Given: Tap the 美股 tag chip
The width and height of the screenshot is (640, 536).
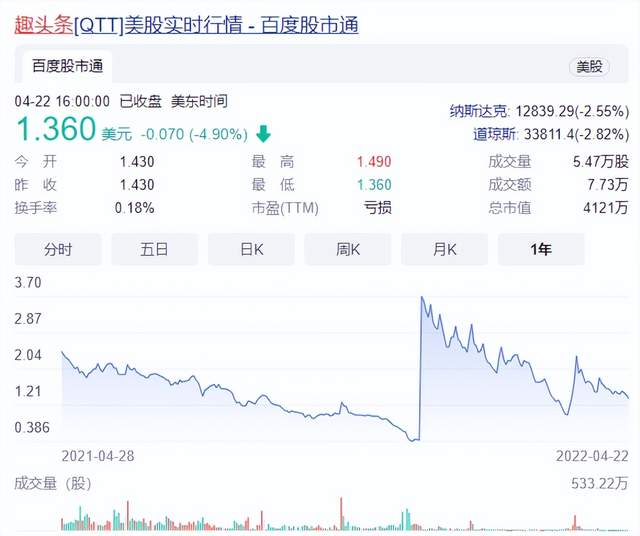Looking at the screenshot, I should coord(590,67).
